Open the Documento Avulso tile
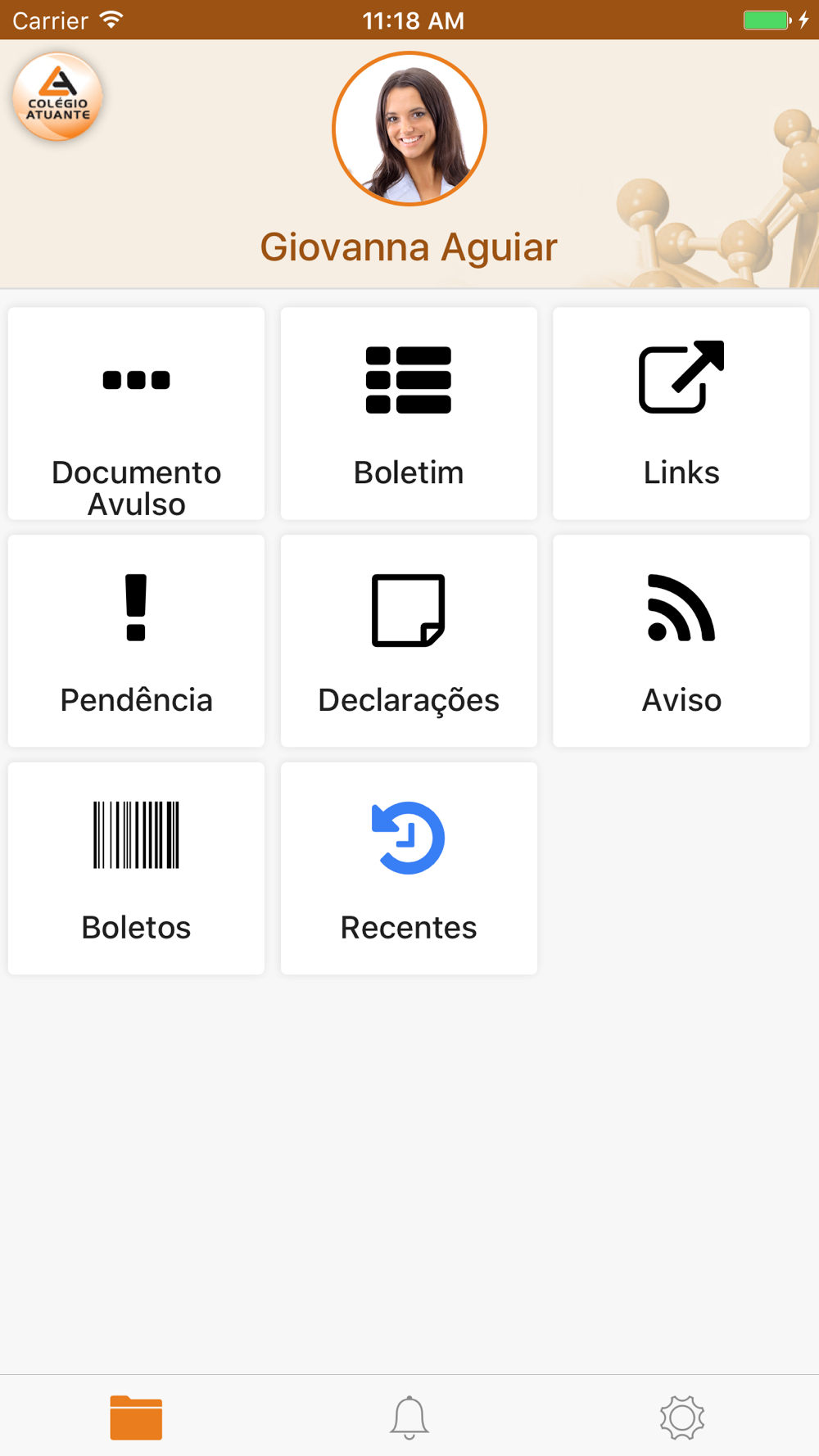Image resolution: width=819 pixels, height=1456 pixels. (136, 414)
